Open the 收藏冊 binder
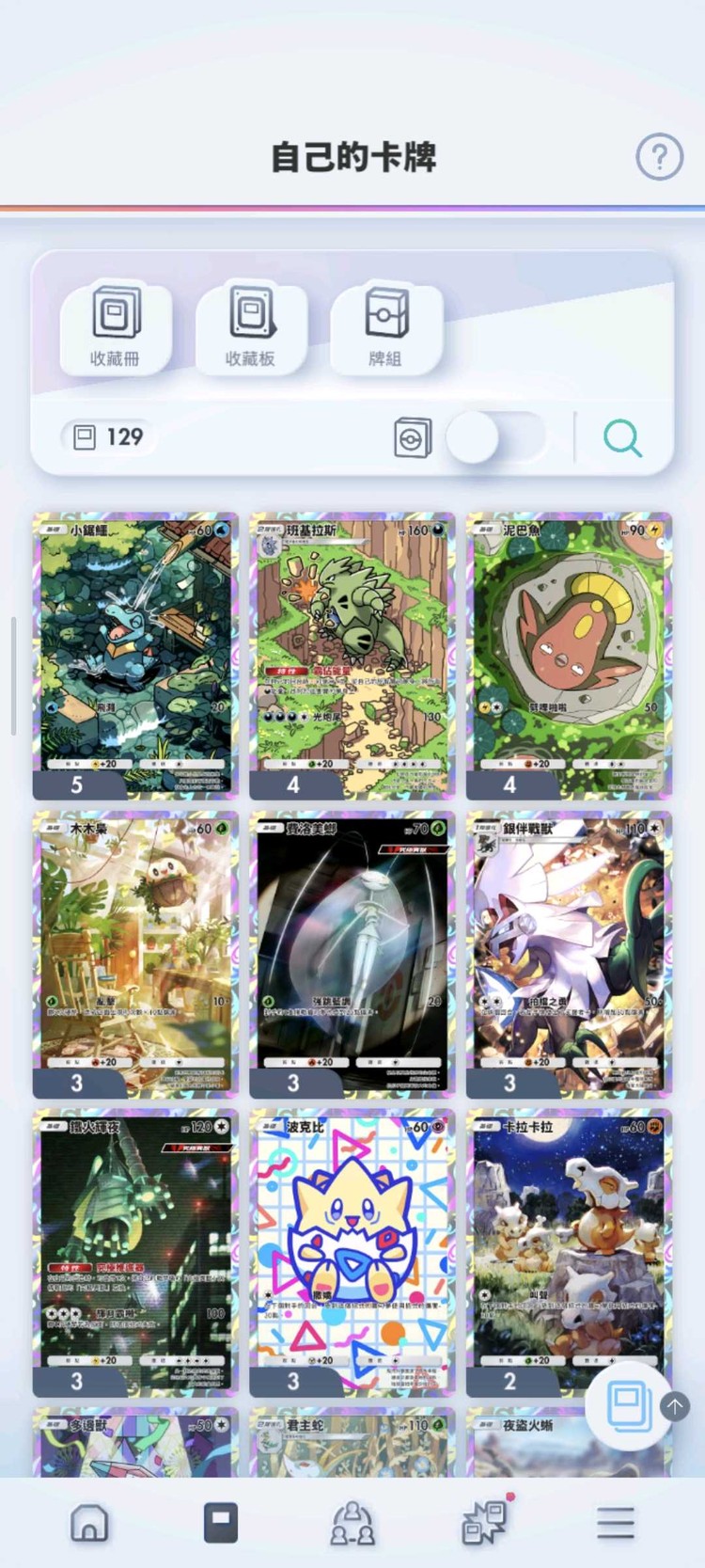This screenshot has height=1568, width=705. (x=116, y=326)
